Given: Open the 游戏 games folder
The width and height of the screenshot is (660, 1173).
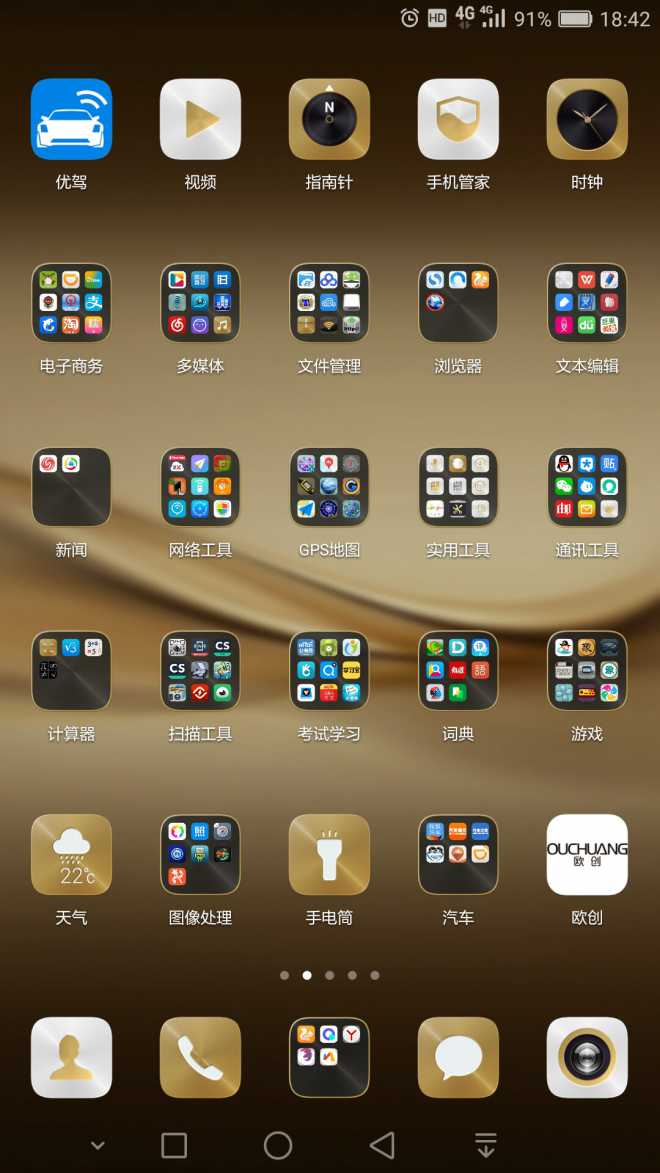Looking at the screenshot, I should [587, 671].
